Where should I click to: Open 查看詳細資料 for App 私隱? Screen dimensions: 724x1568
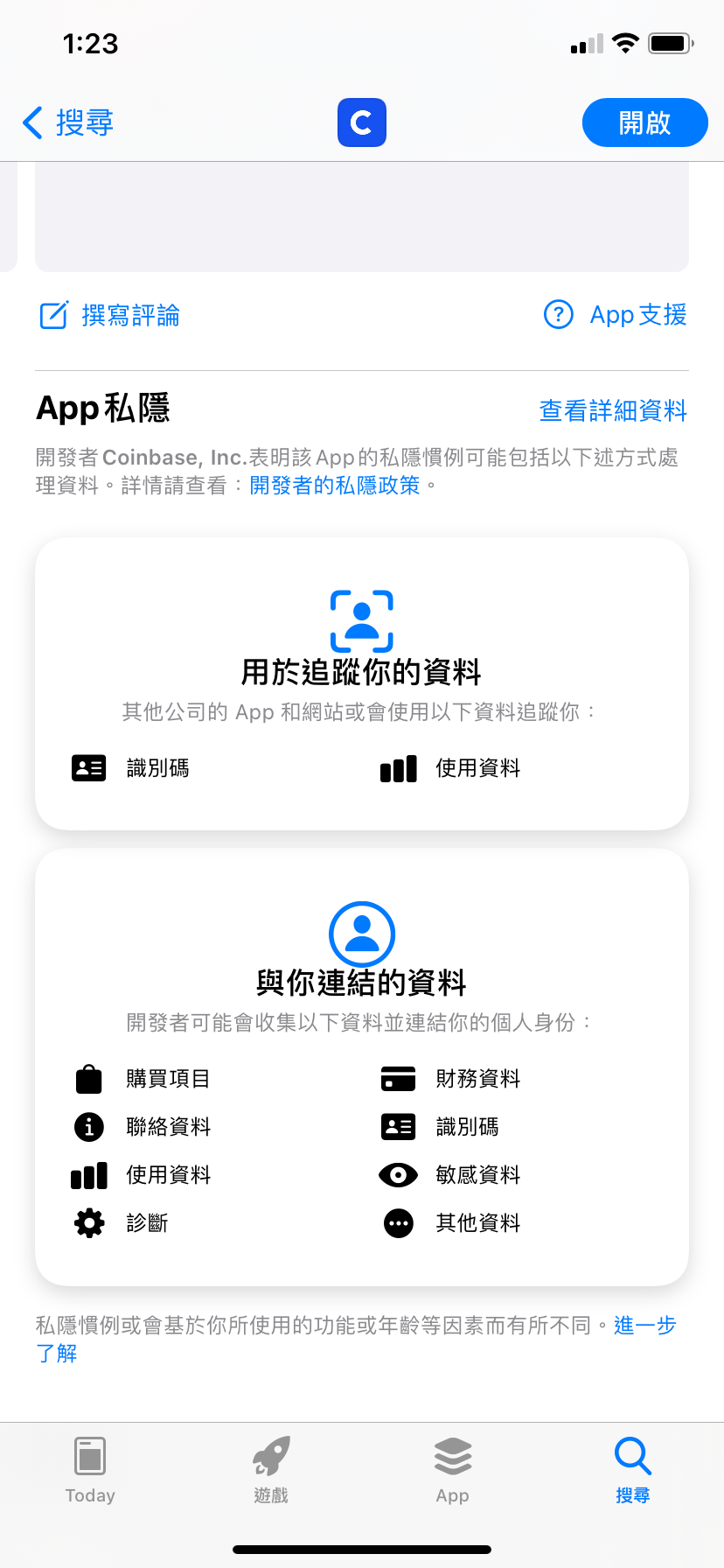[613, 410]
